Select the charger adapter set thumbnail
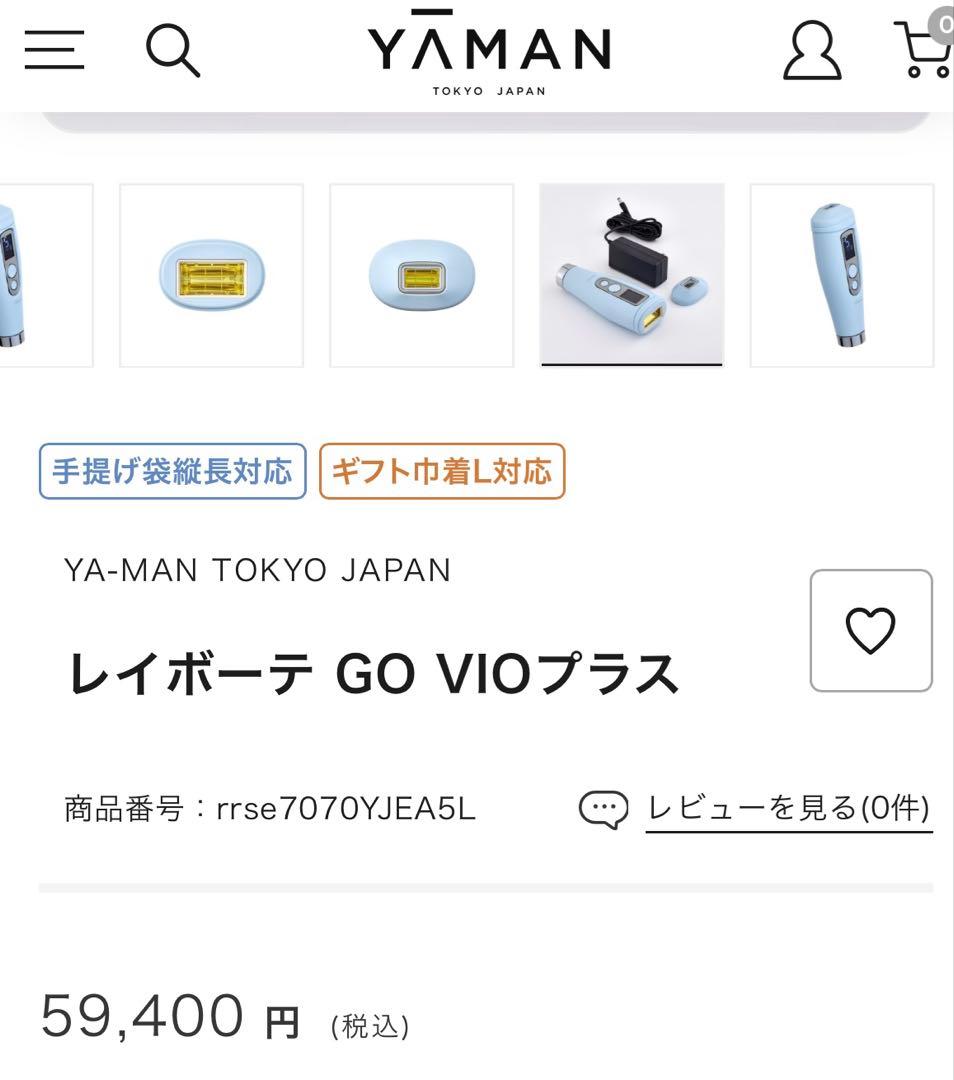This screenshot has width=954, height=1080. 631,270
